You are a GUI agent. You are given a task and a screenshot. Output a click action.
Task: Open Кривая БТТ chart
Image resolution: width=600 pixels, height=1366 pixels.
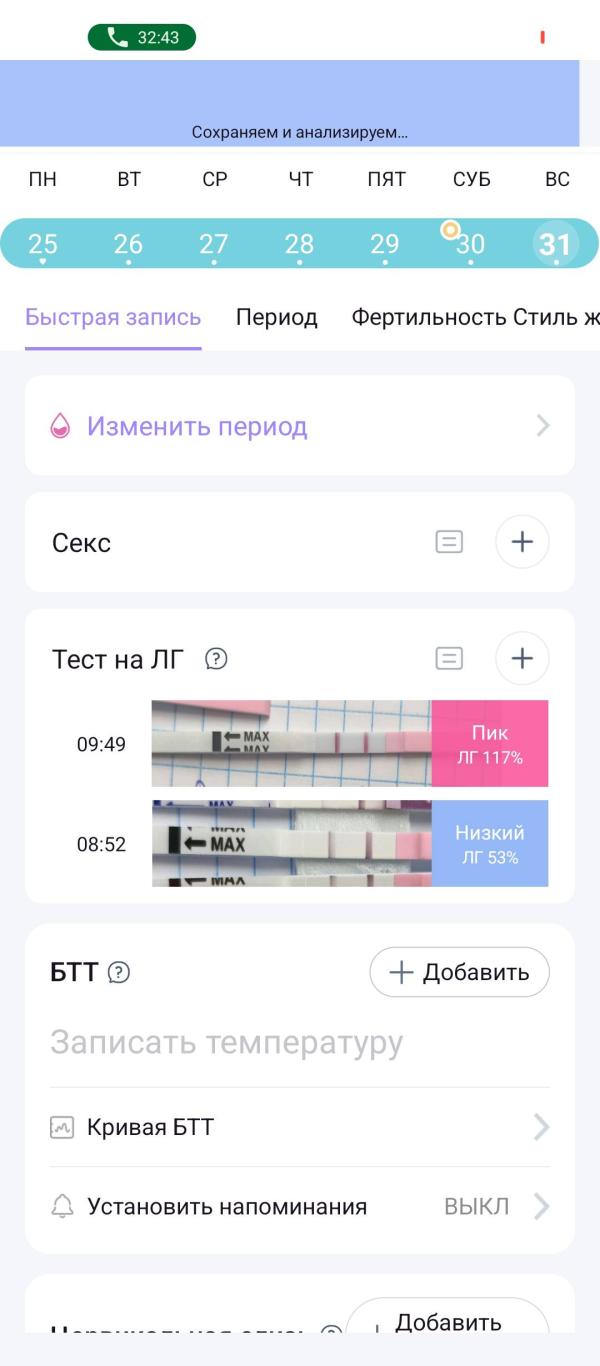click(299, 1128)
